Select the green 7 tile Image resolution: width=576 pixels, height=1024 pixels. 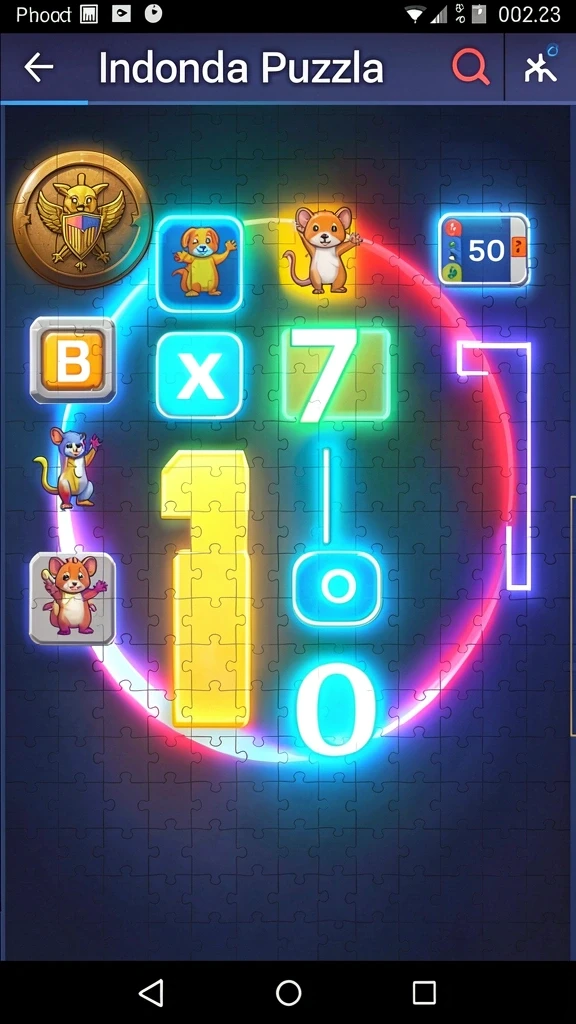336,374
